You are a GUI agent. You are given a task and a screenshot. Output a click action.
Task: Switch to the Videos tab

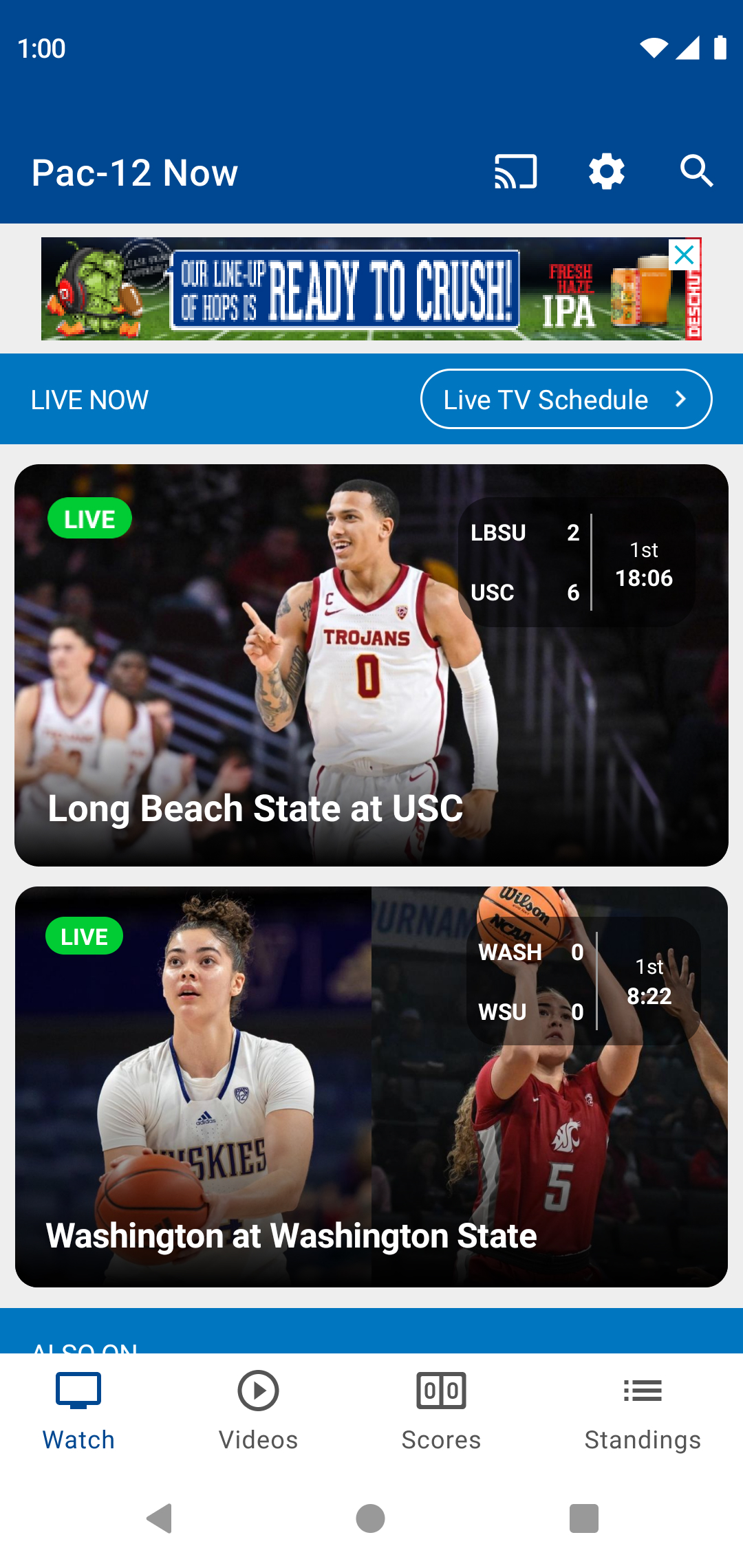pyautogui.click(x=258, y=1410)
